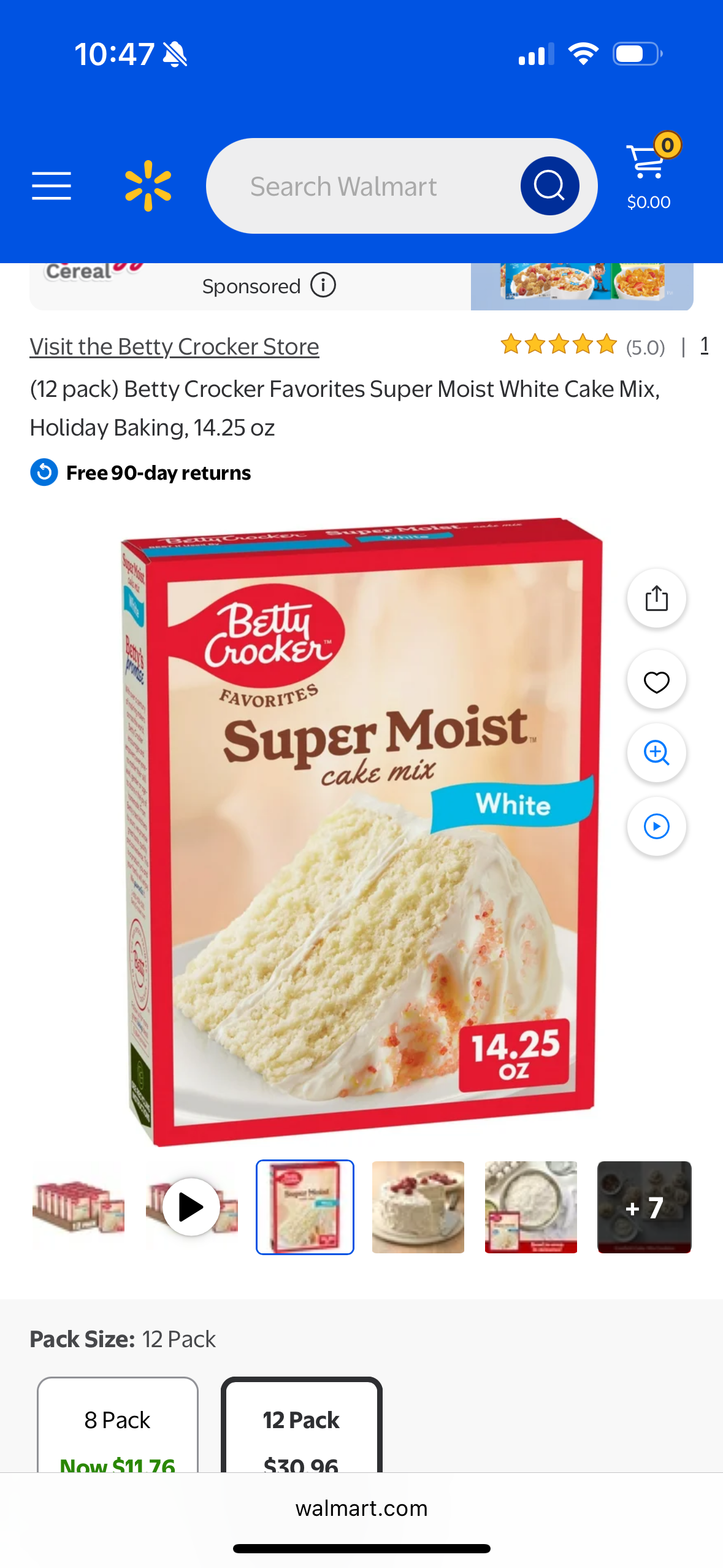Open the hamburger menu
This screenshot has height=1568, width=723.
52,186
